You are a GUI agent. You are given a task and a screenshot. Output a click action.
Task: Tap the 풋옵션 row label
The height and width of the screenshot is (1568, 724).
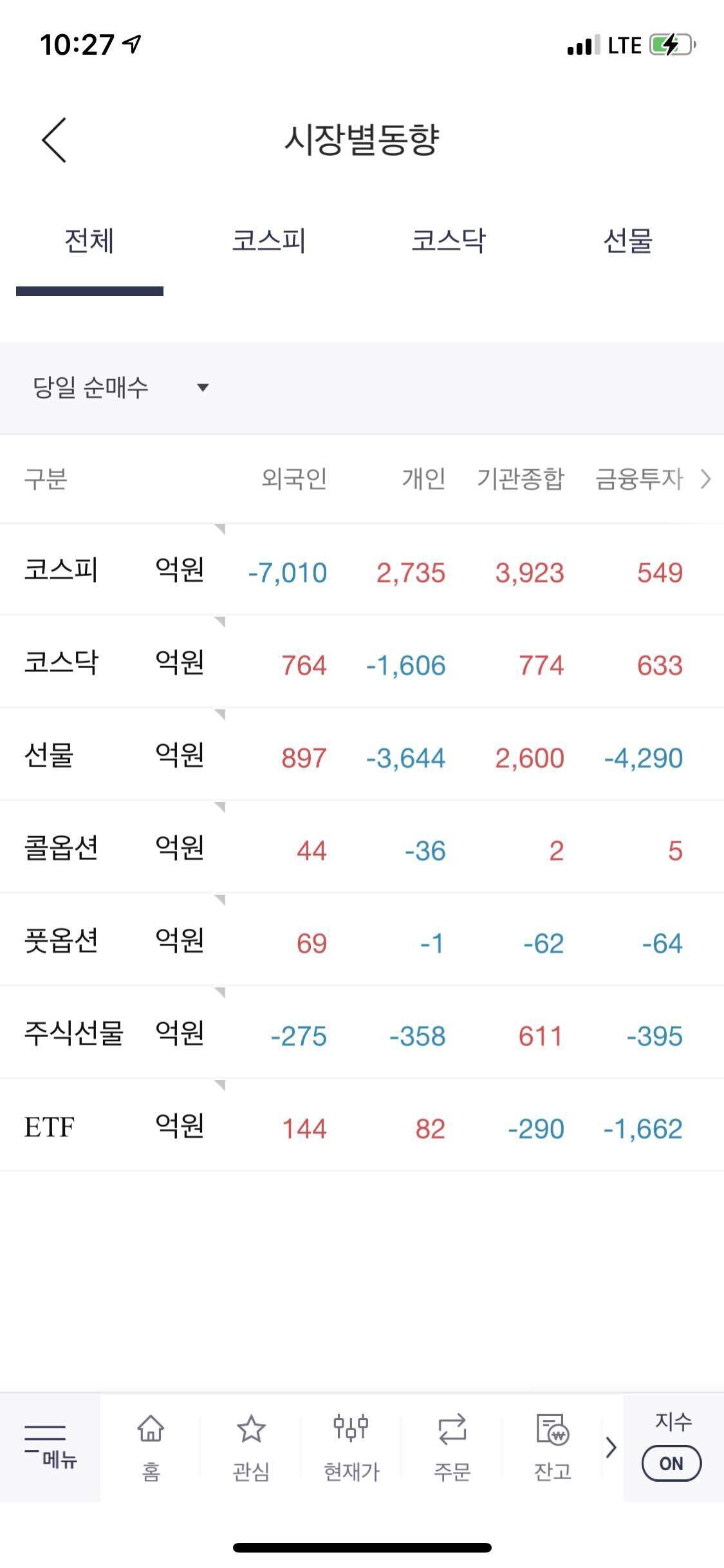62,943
